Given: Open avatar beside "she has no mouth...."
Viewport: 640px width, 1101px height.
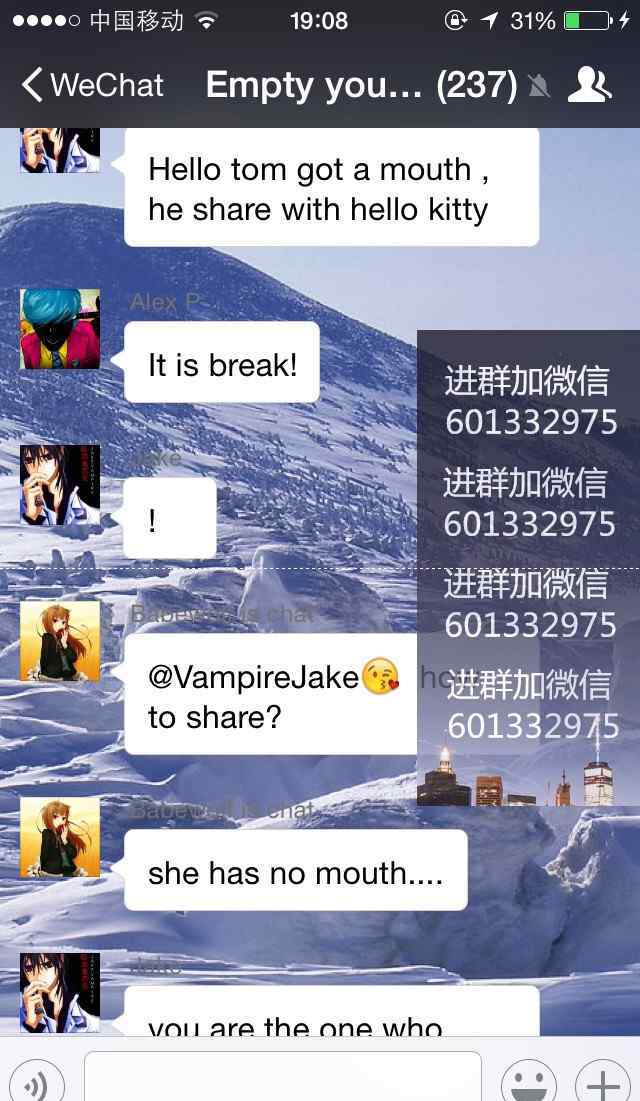Looking at the screenshot, I should 60,837.
